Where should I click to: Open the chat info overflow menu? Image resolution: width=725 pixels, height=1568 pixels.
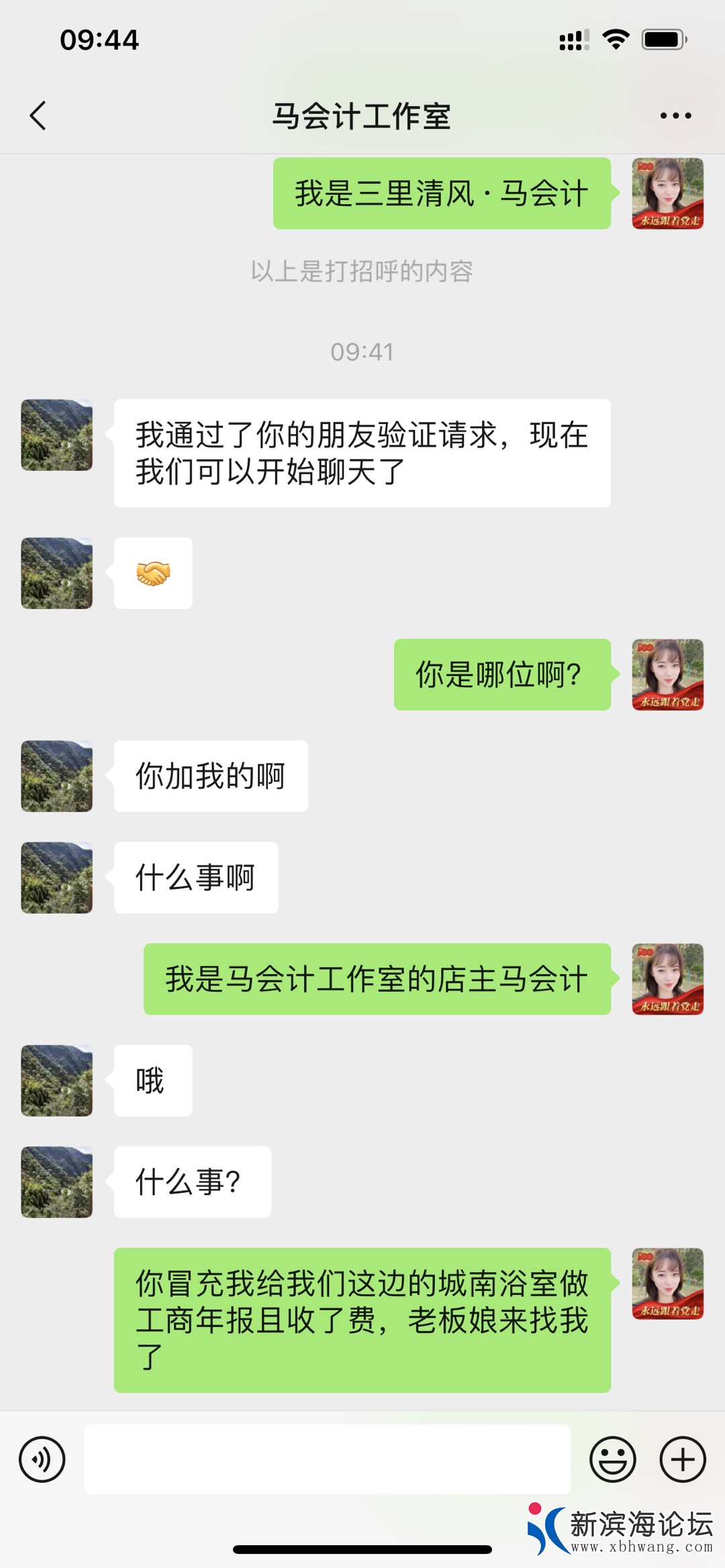[675, 115]
